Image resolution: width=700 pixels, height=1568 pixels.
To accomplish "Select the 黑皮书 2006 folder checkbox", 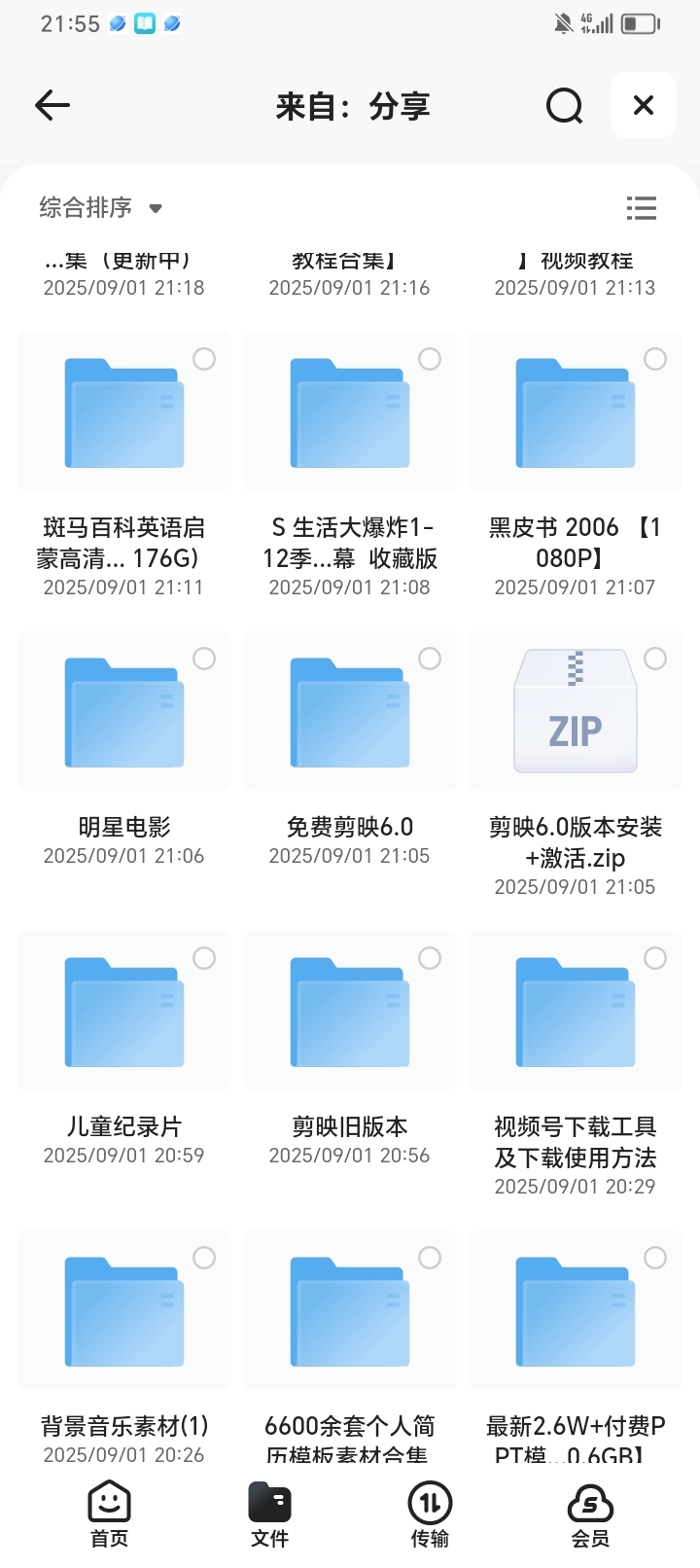I will click(655, 359).
